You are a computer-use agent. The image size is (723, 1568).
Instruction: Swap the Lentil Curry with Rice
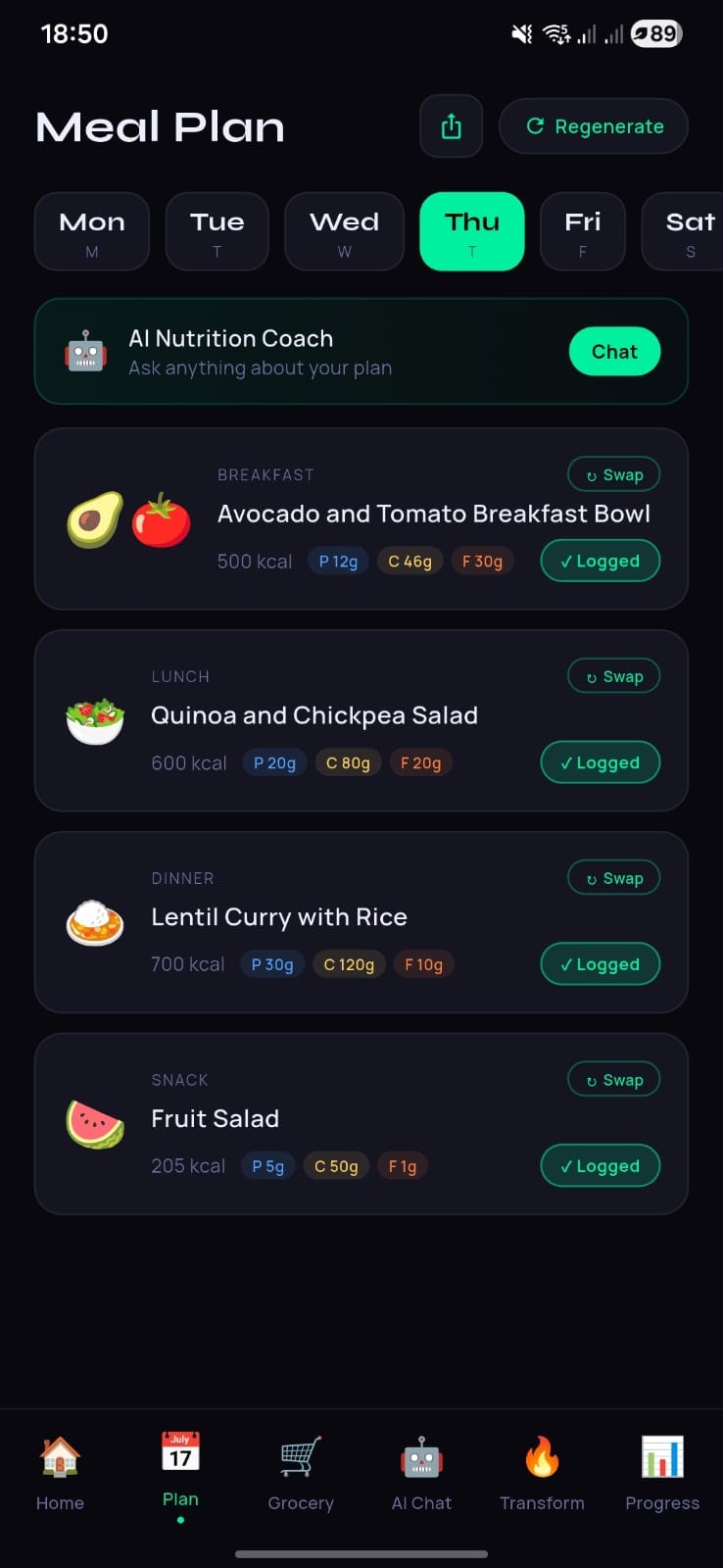(614, 879)
